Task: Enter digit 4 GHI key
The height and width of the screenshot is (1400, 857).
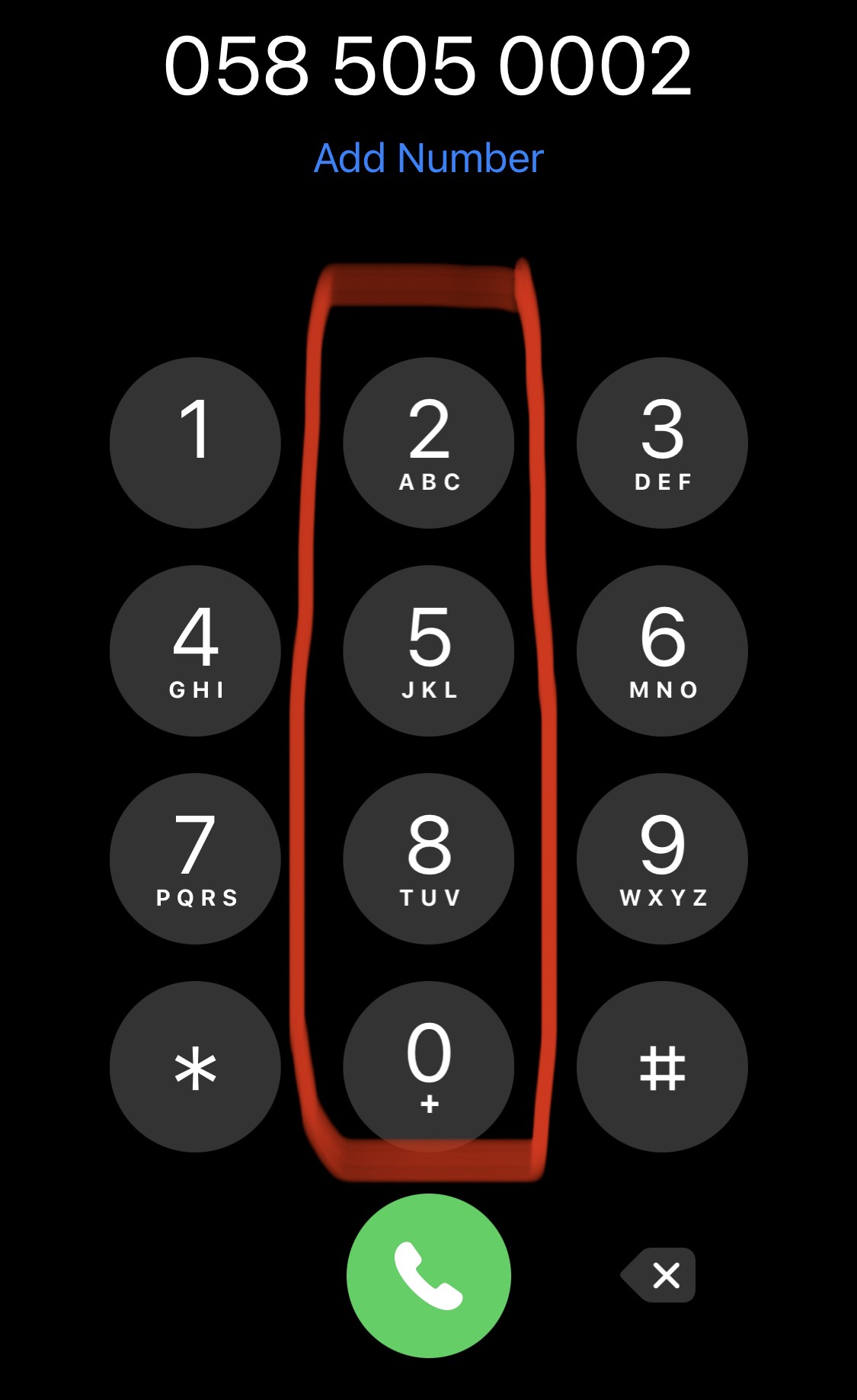Action: [195, 650]
